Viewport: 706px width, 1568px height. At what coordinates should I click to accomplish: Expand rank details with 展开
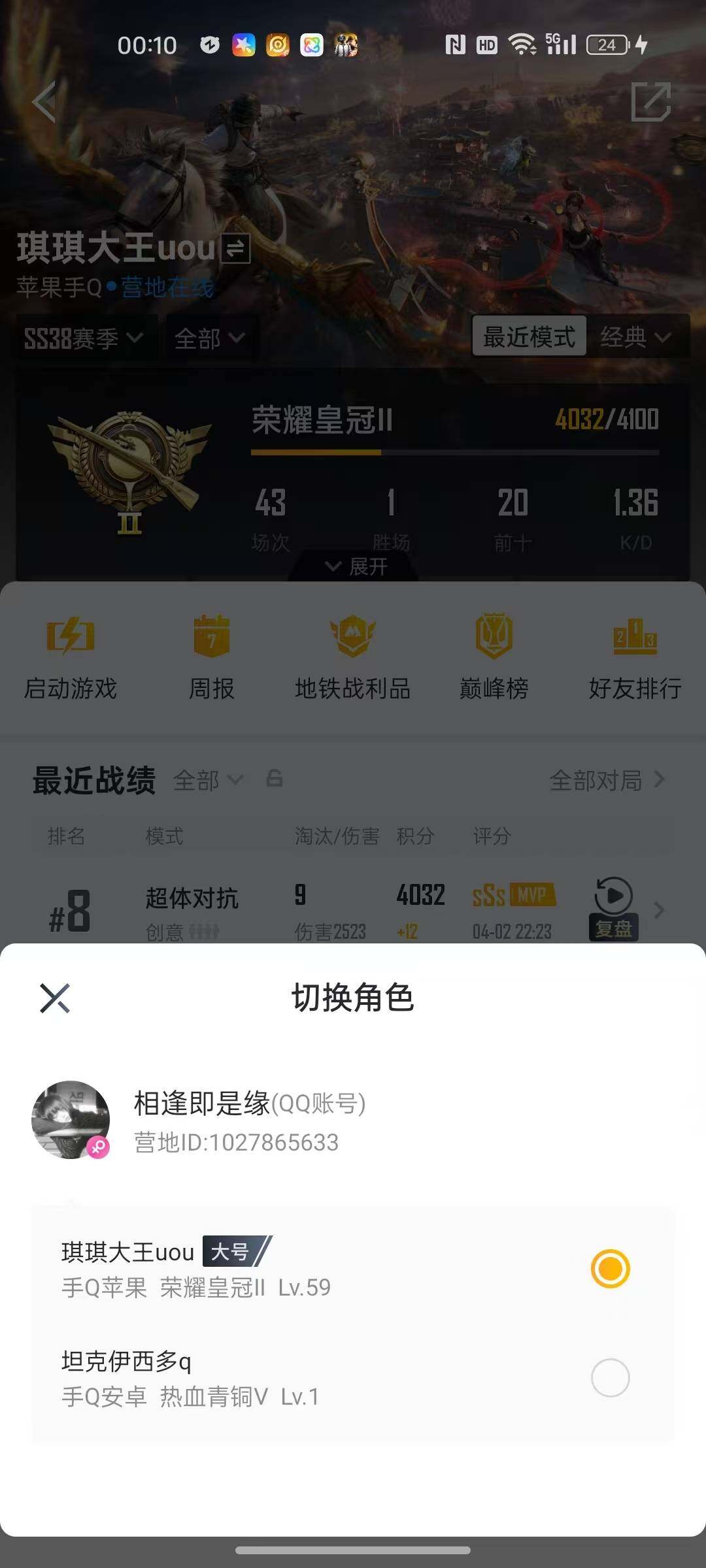pos(353,567)
